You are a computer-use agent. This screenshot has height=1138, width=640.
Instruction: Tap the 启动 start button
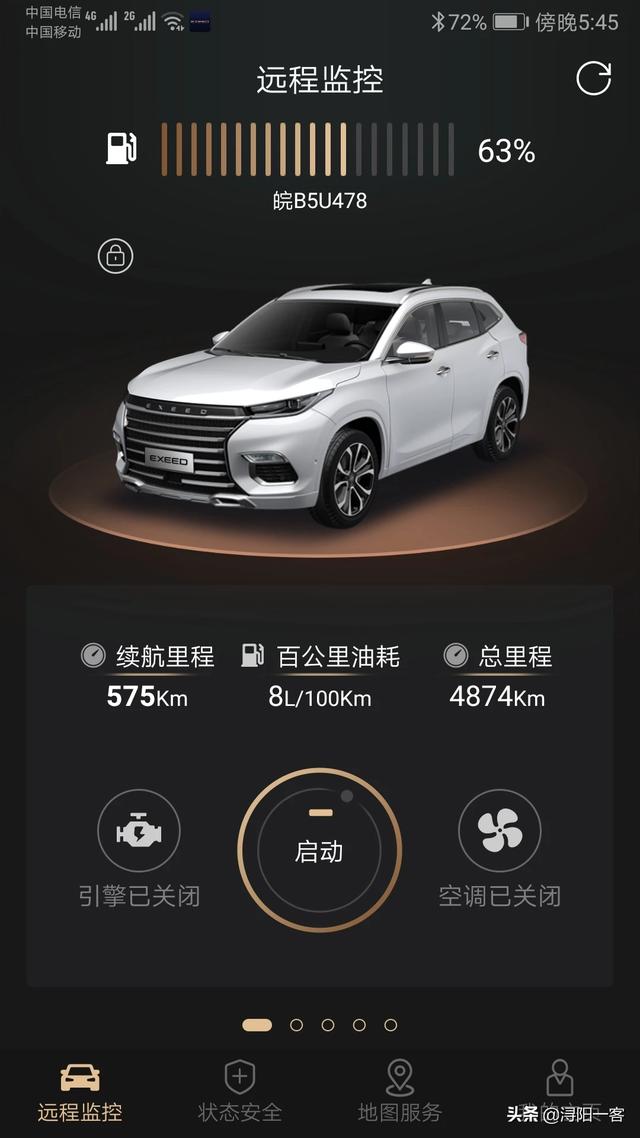click(x=319, y=851)
